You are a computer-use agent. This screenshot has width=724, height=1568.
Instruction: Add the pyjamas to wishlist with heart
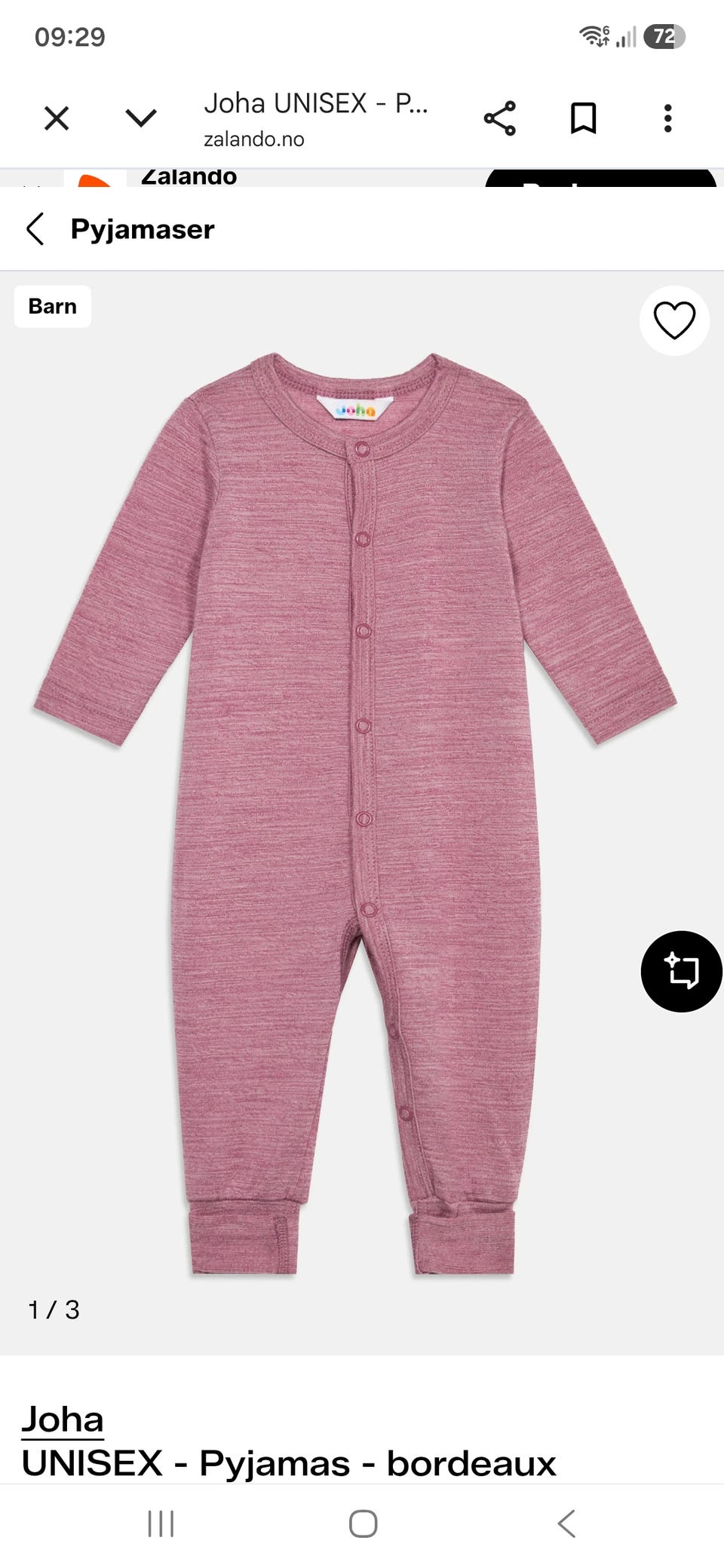(x=674, y=320)
